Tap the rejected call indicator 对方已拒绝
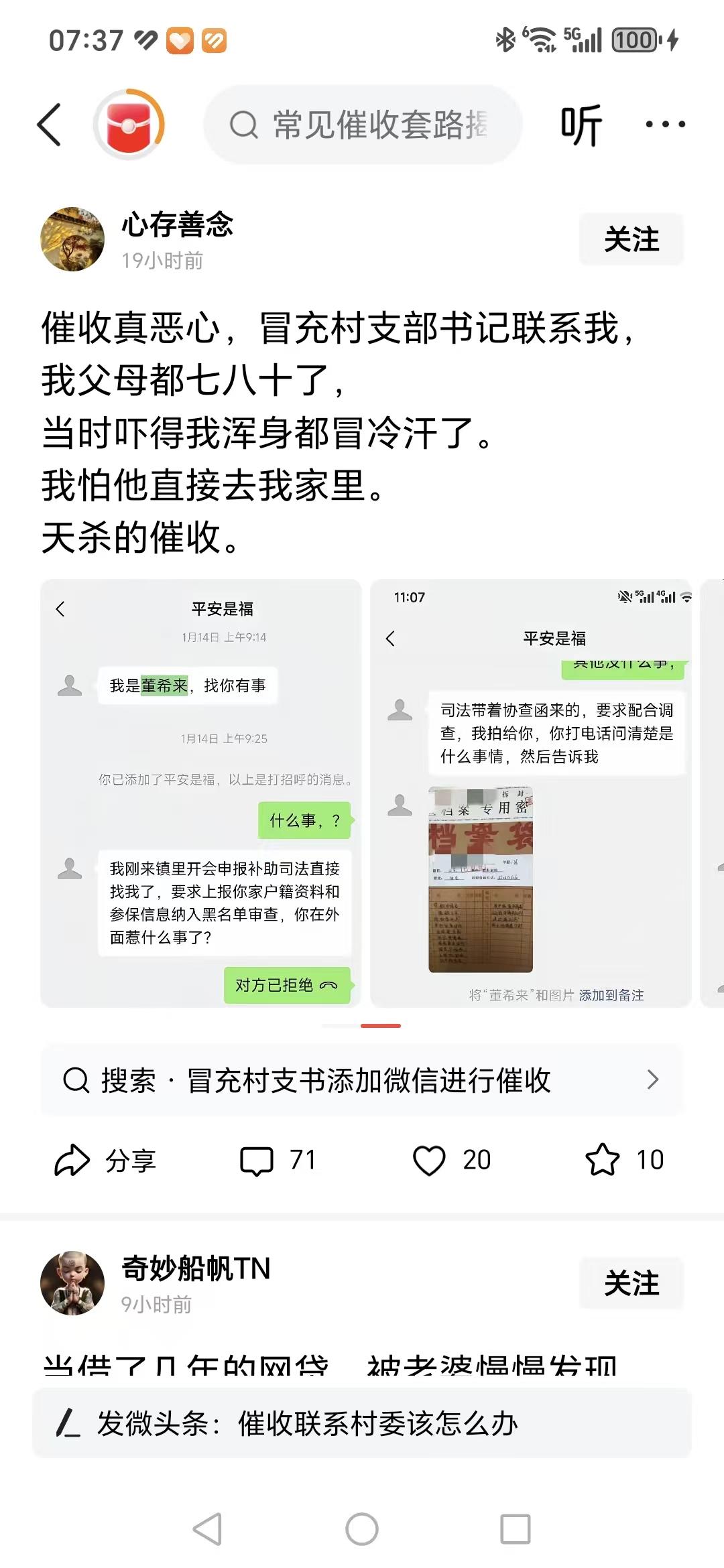The image size is (724, 1568). click(x=287, y=986)
